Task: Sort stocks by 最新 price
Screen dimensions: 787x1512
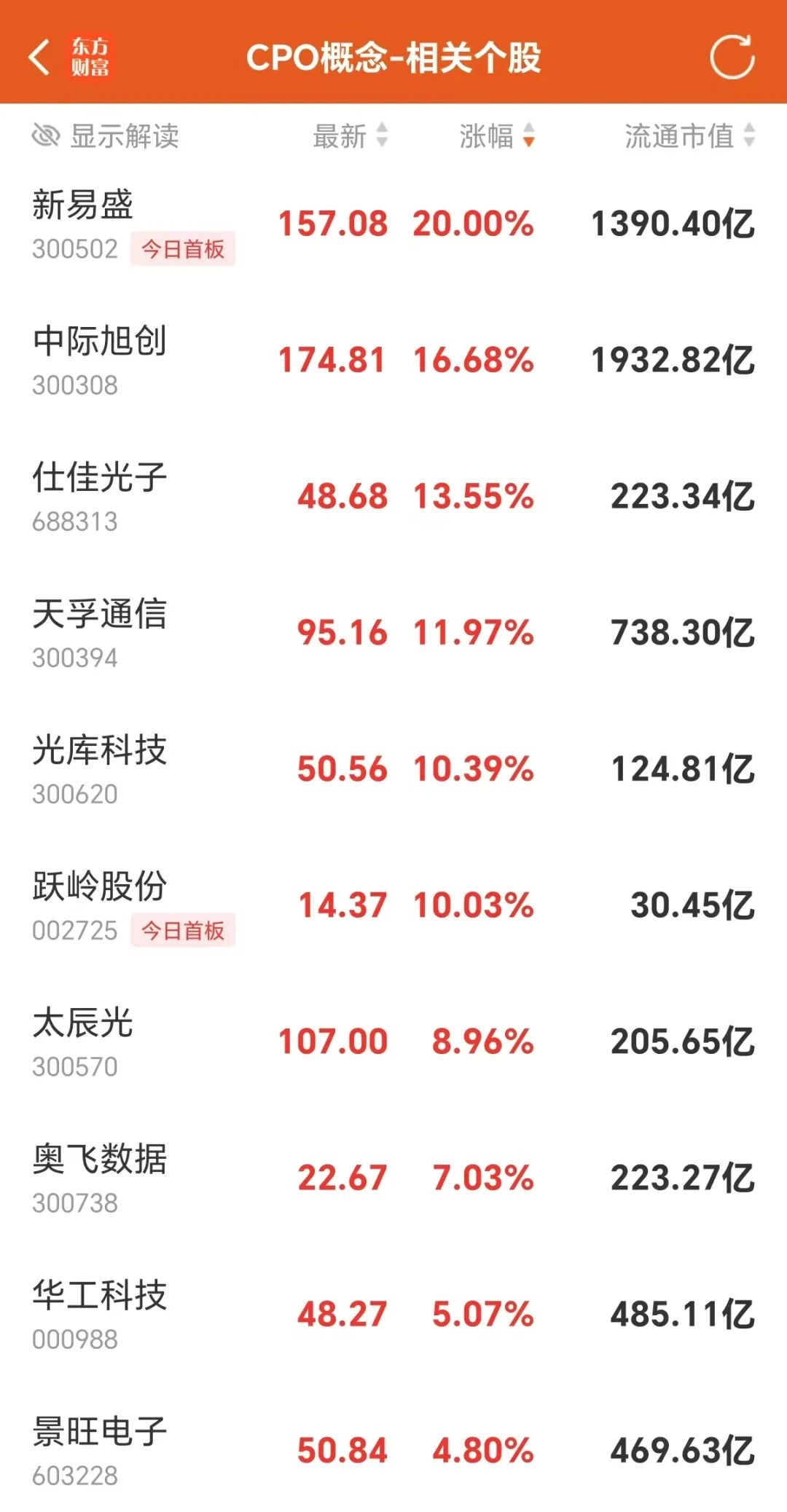Action: pos(351,136)
